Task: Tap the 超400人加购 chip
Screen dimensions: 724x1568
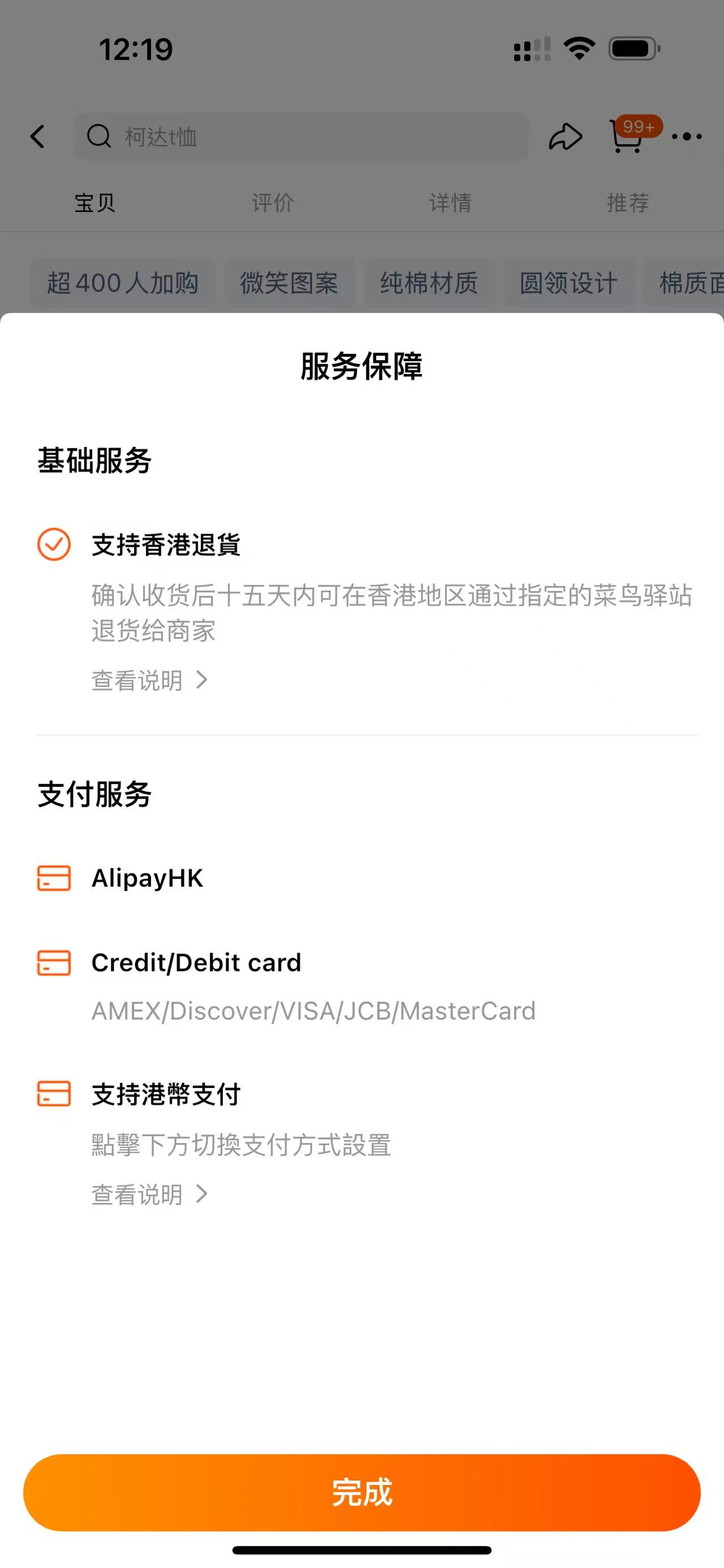Action: (123, 283)
